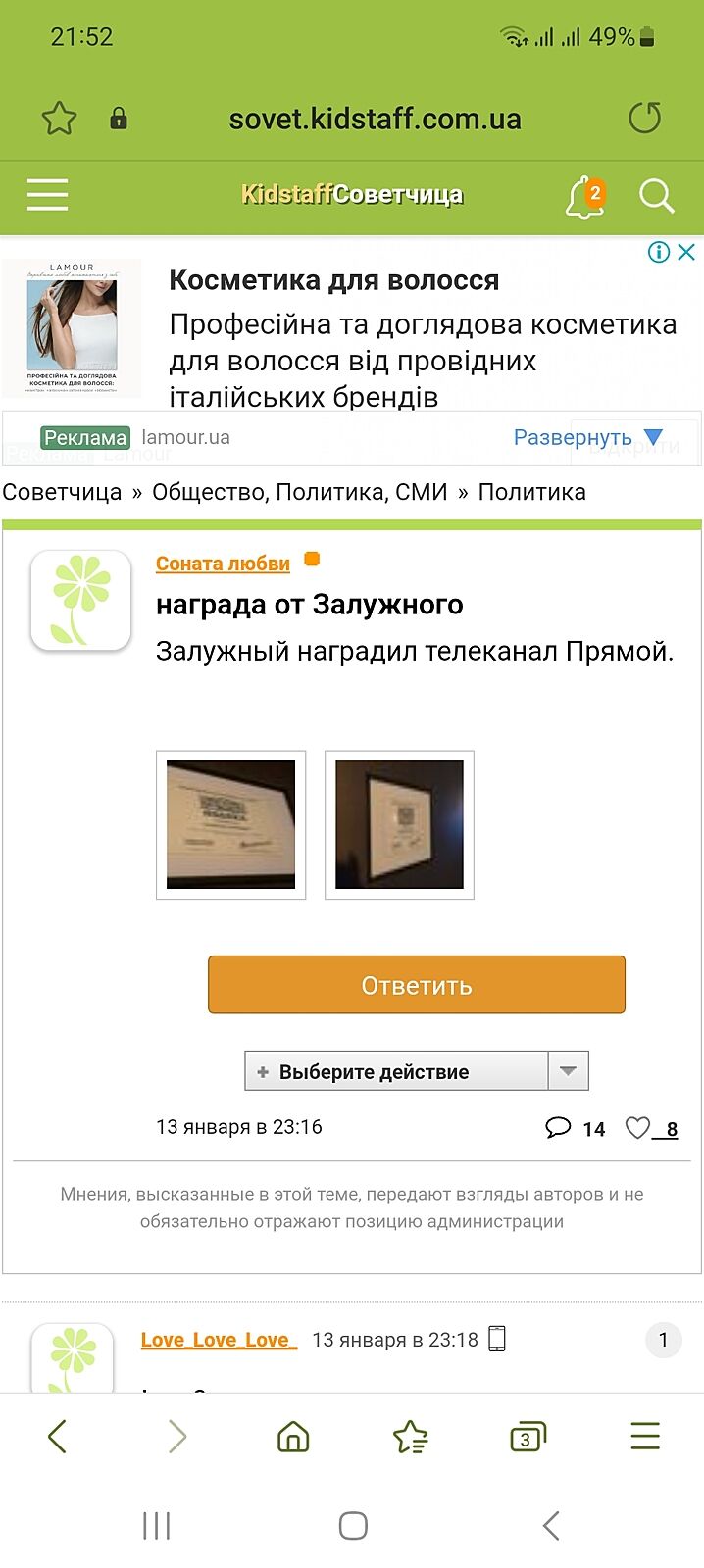Close the hair cosmetics ad
Viewport: 704px width, 1568px height.
(x=687, y=252)
